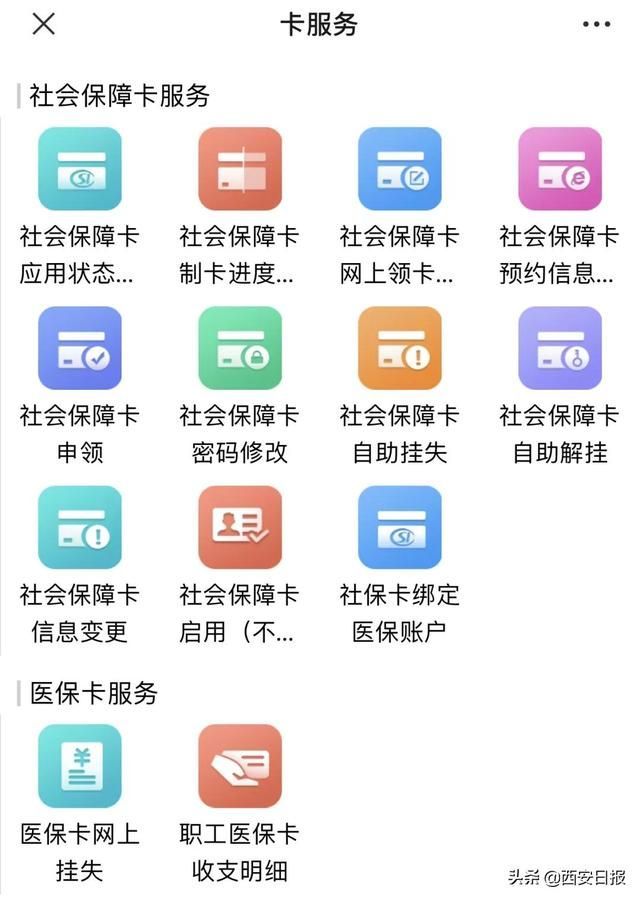Open 社会保障卡预约信息 service

point(560,169)
